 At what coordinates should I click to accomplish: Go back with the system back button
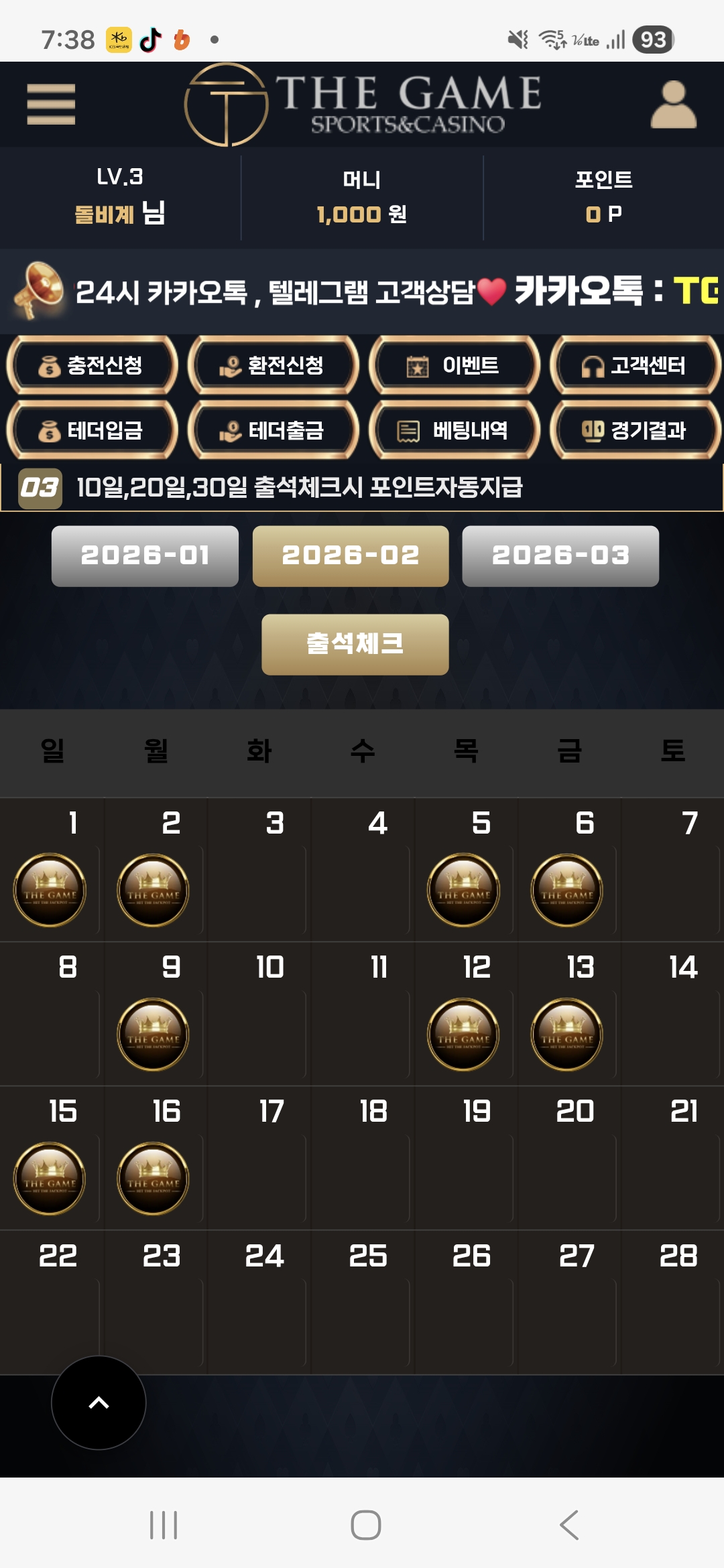pyautogui.click(x=568, y=1525)
